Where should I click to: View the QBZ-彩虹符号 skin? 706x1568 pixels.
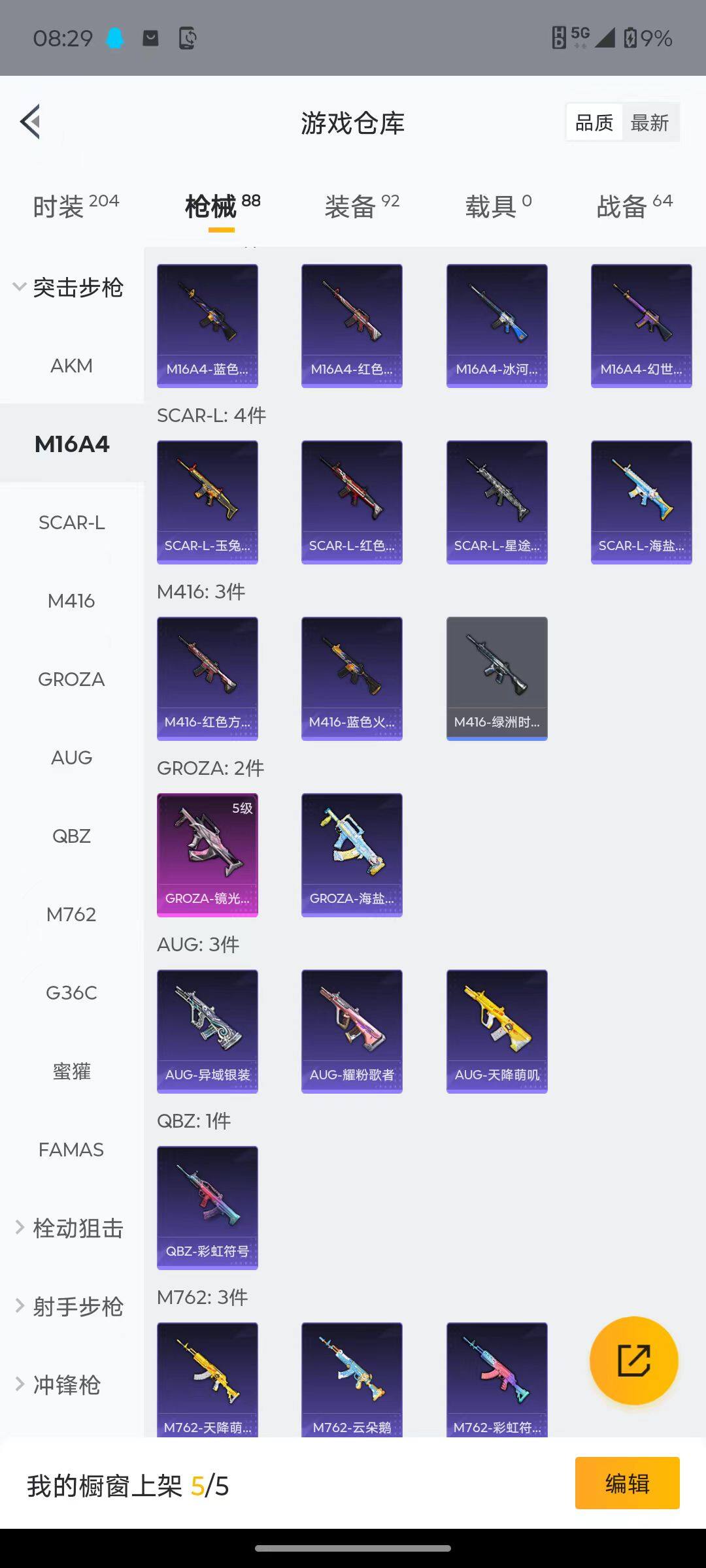point(207,1207)
